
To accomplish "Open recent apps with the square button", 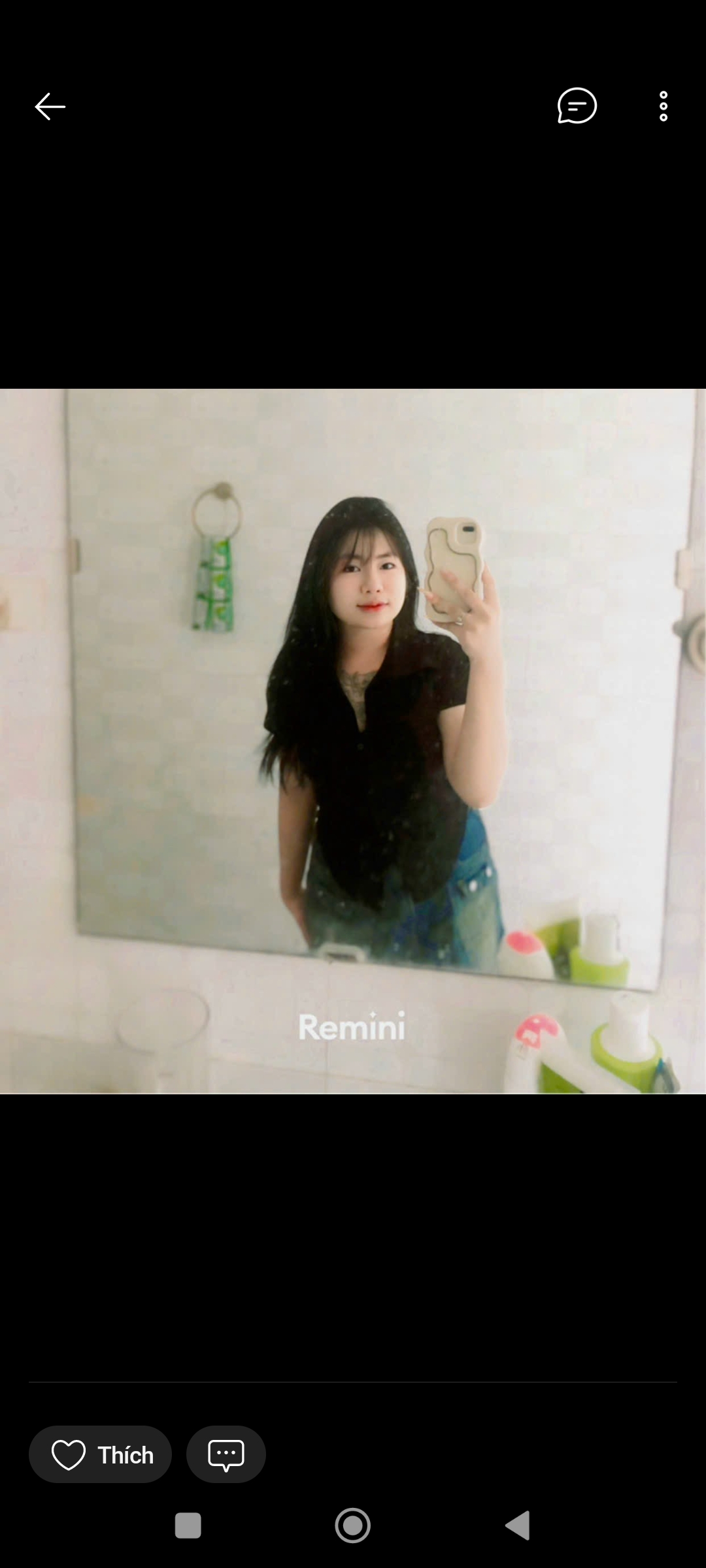I will (188, 1526).
